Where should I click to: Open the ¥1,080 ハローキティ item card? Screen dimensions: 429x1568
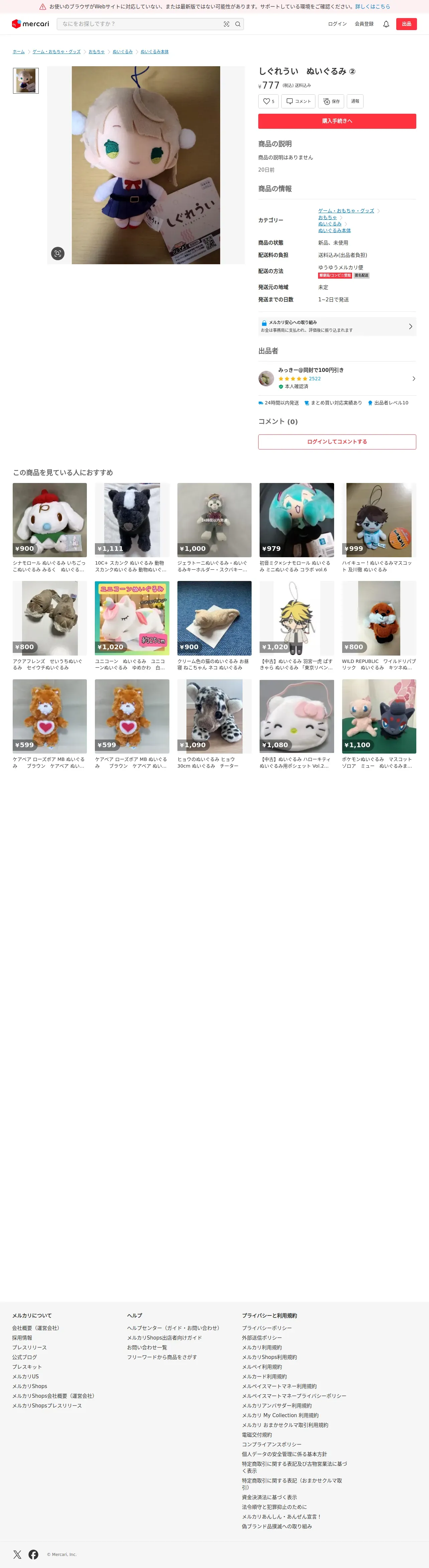click(297, 724)
